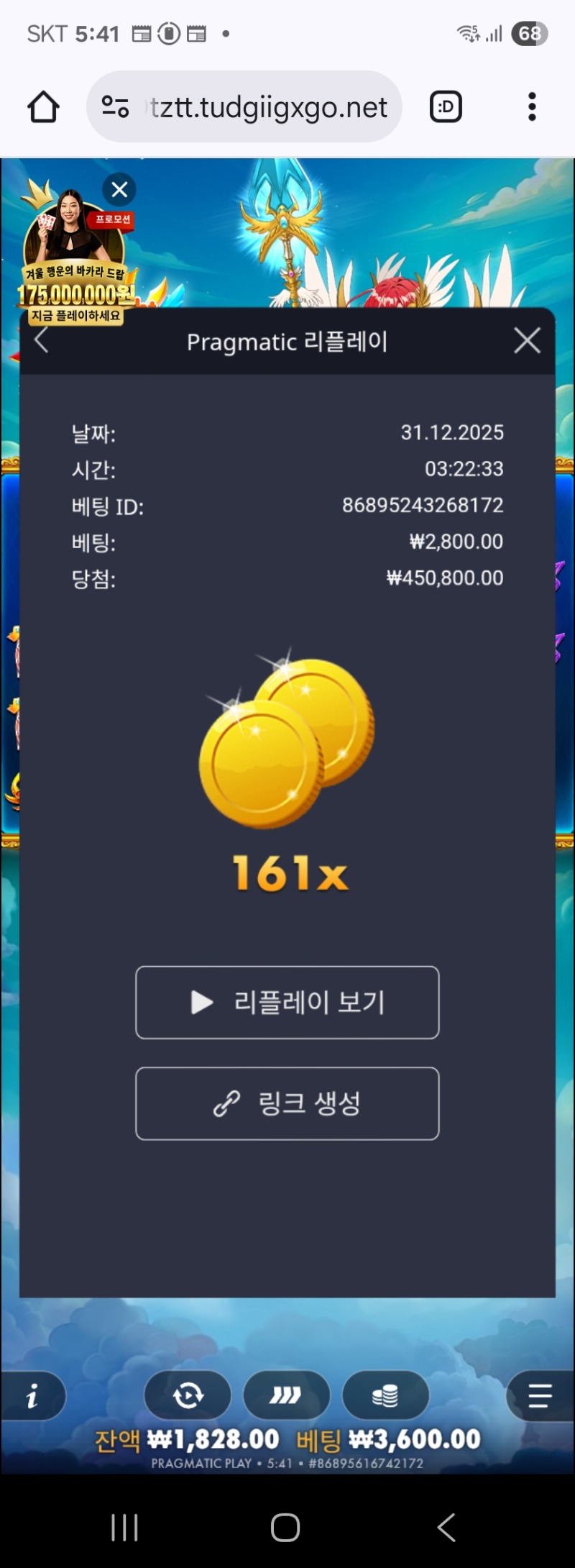The height and width of the screenshot is (1568, 575).
Task: Click the Chrome home icon
Action: (x=42, y=106)
